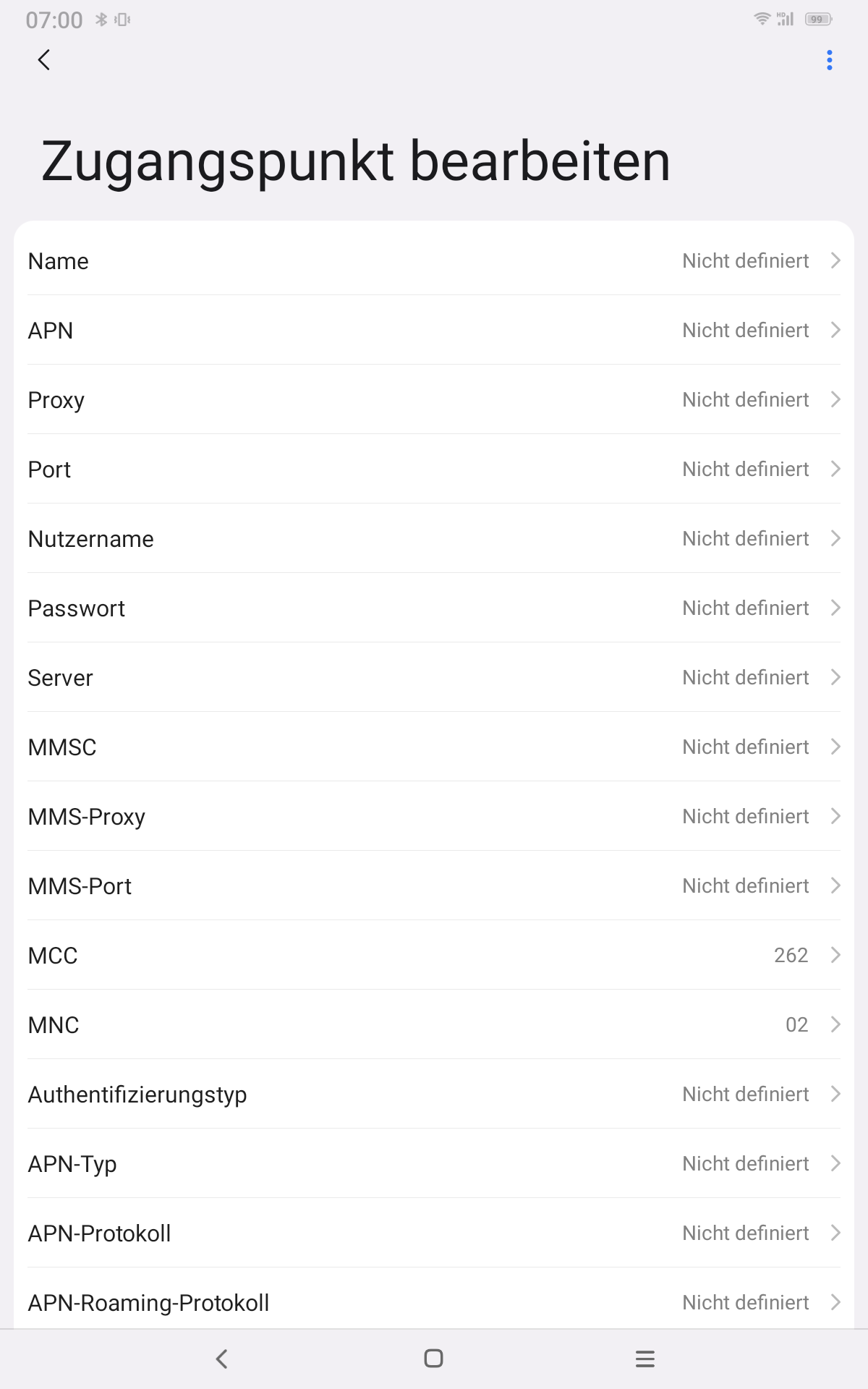868x1389 pixels.
Task: Open the MMSC row
Action: coord(434,747)
